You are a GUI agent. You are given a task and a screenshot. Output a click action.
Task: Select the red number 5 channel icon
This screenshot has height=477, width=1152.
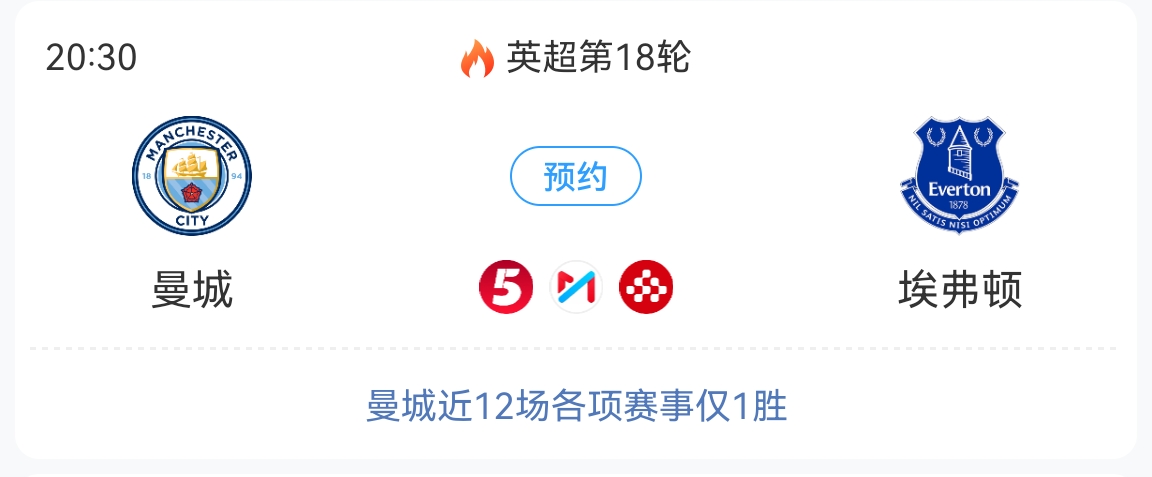[x=506, y=287]
